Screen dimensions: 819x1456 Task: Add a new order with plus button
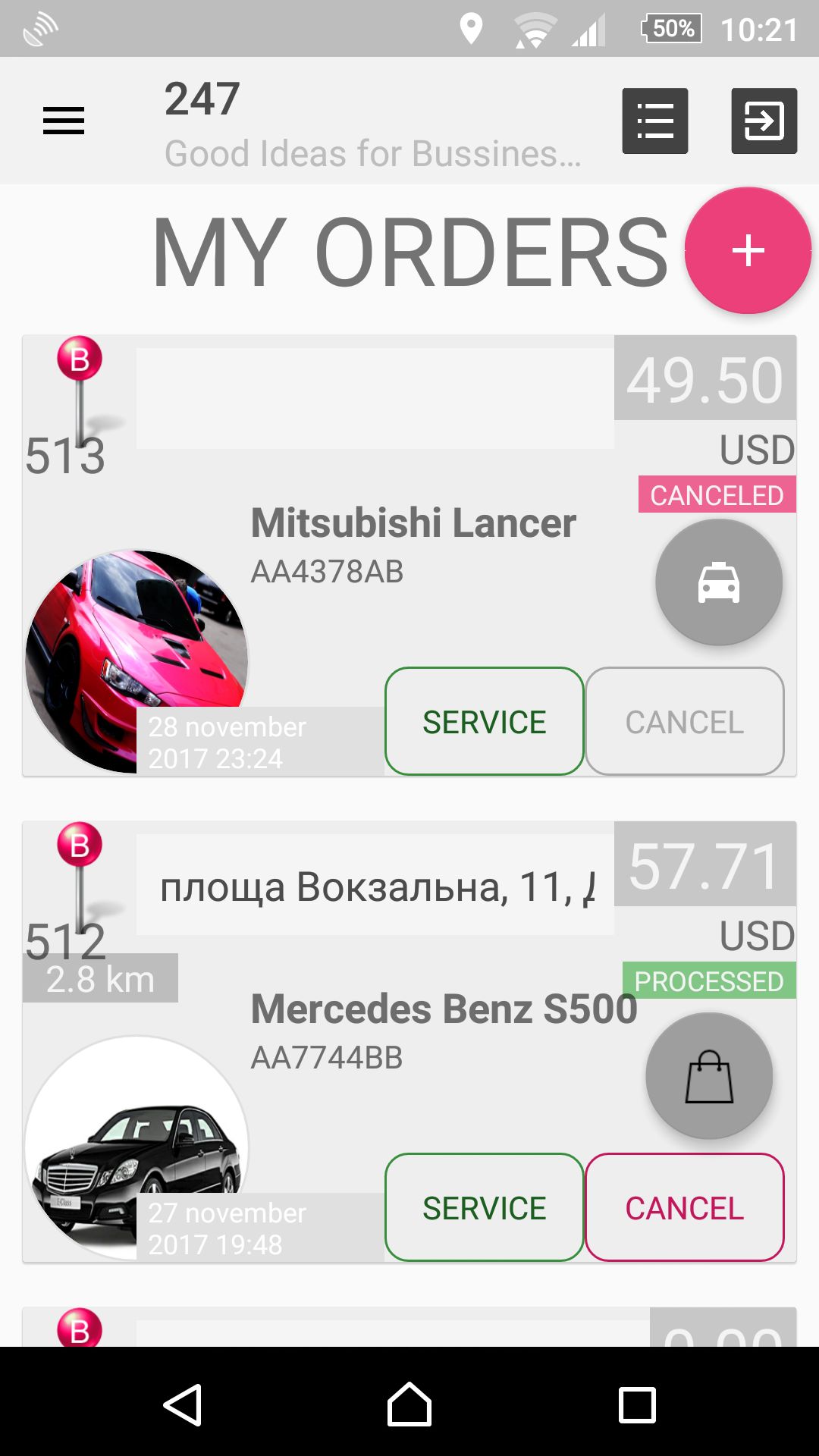748,250
